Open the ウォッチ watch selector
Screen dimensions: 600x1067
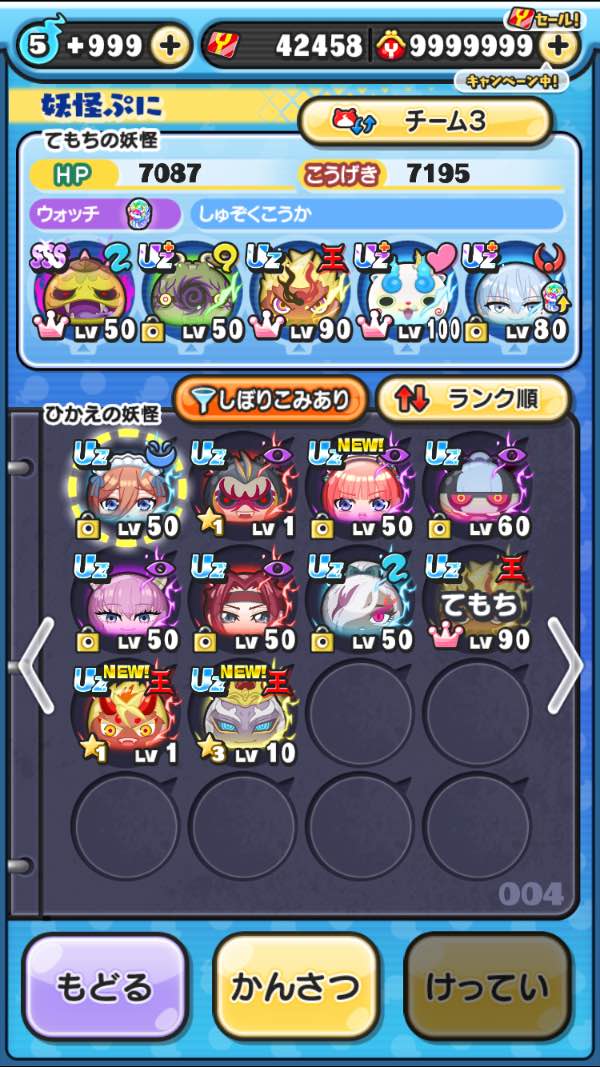104,215
